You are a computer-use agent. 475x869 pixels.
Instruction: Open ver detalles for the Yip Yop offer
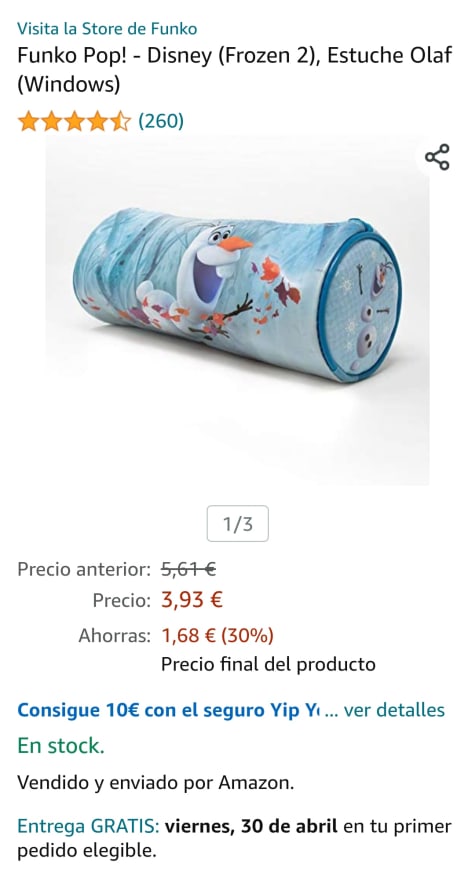coord(395,710)
